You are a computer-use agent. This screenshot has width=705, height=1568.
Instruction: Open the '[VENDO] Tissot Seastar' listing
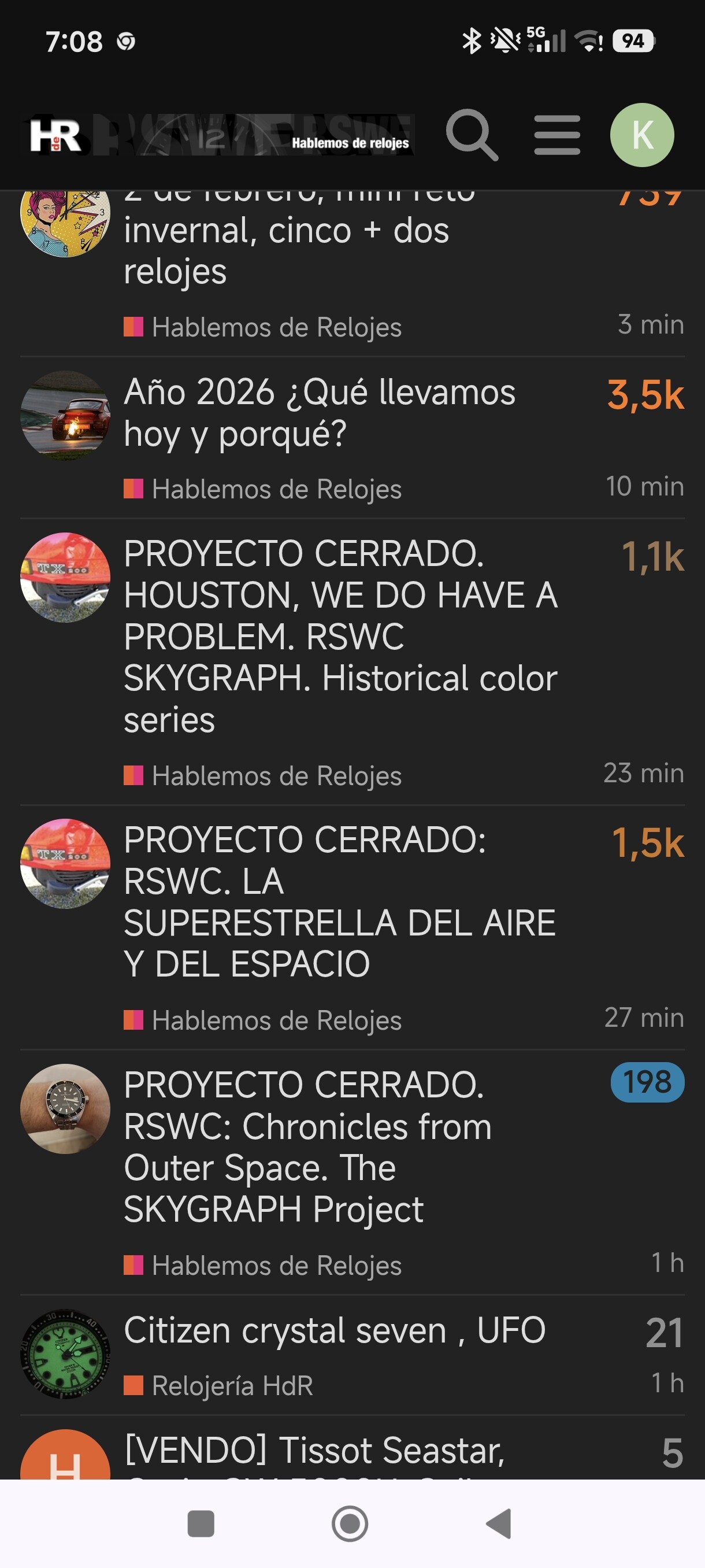pyautogui.click(x=314, y=1451)
